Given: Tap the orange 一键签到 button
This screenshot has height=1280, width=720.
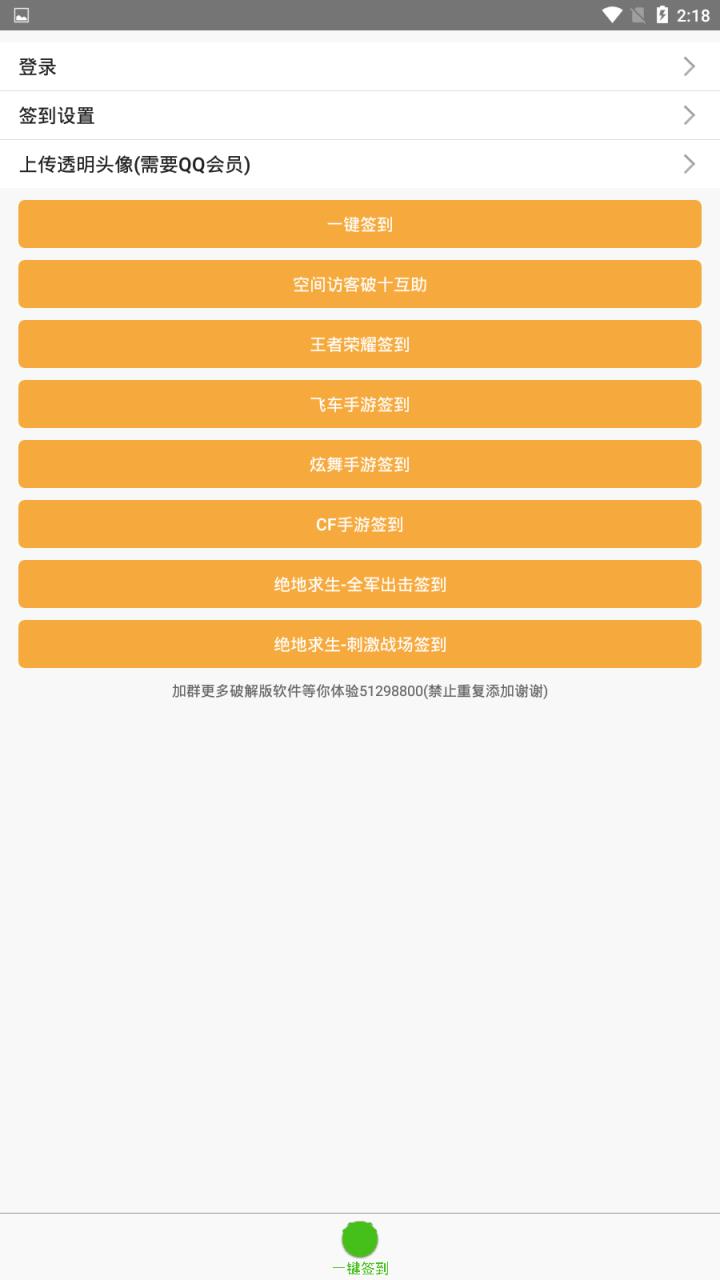Looking at the screenshot, I should coord(360,224).
